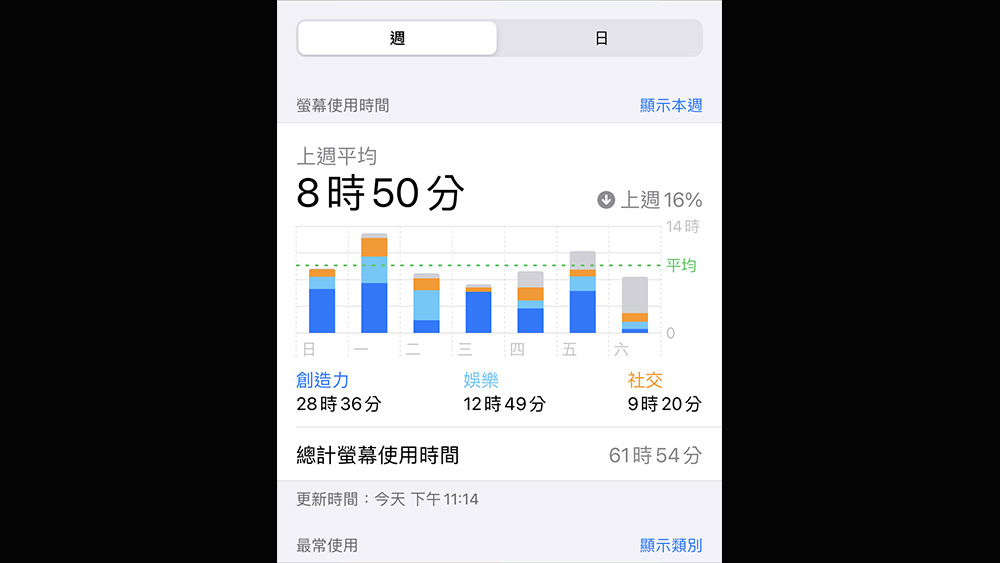Select Saturday's bar (六) in the chart
This screenshot has height=563, width=1000.
coord(635,306)
